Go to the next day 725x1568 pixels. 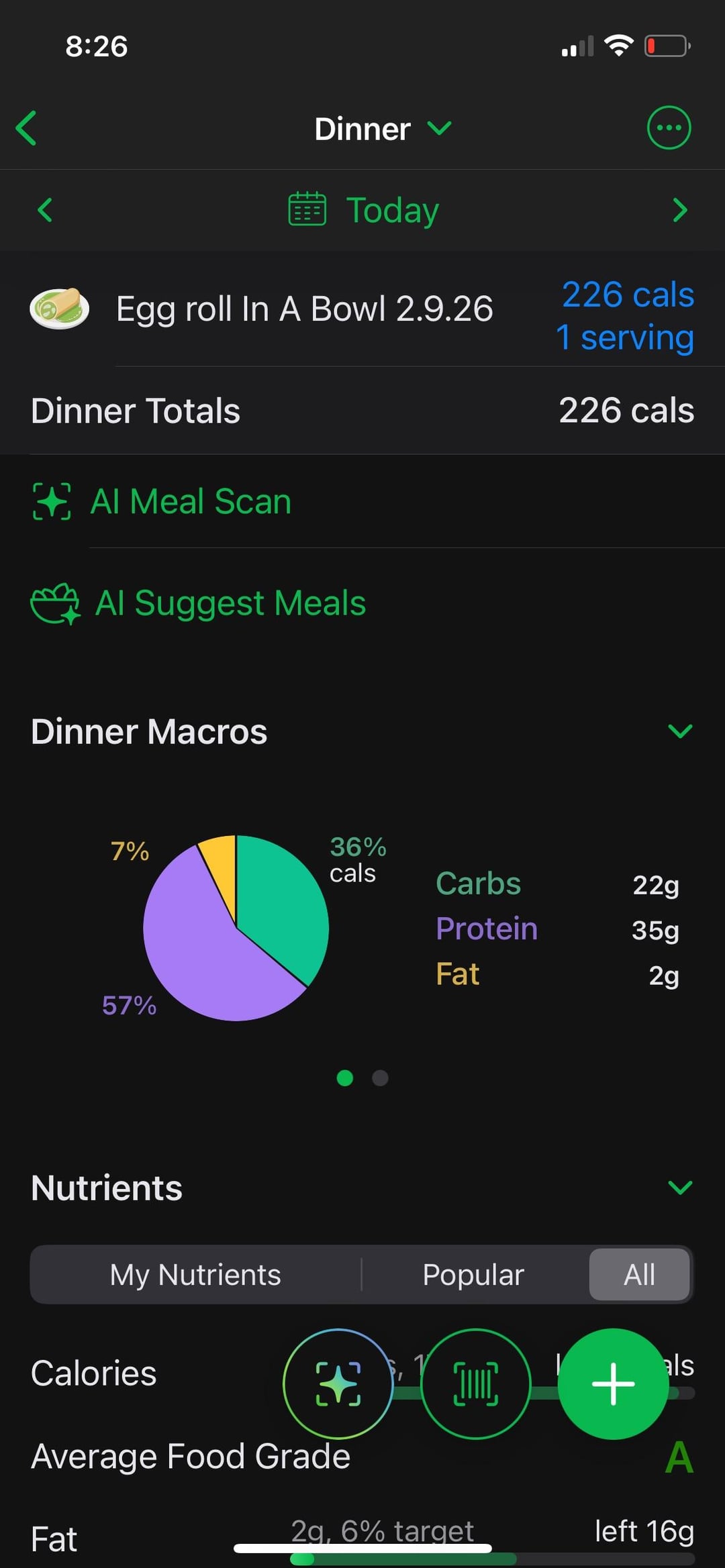coord(679,210)
